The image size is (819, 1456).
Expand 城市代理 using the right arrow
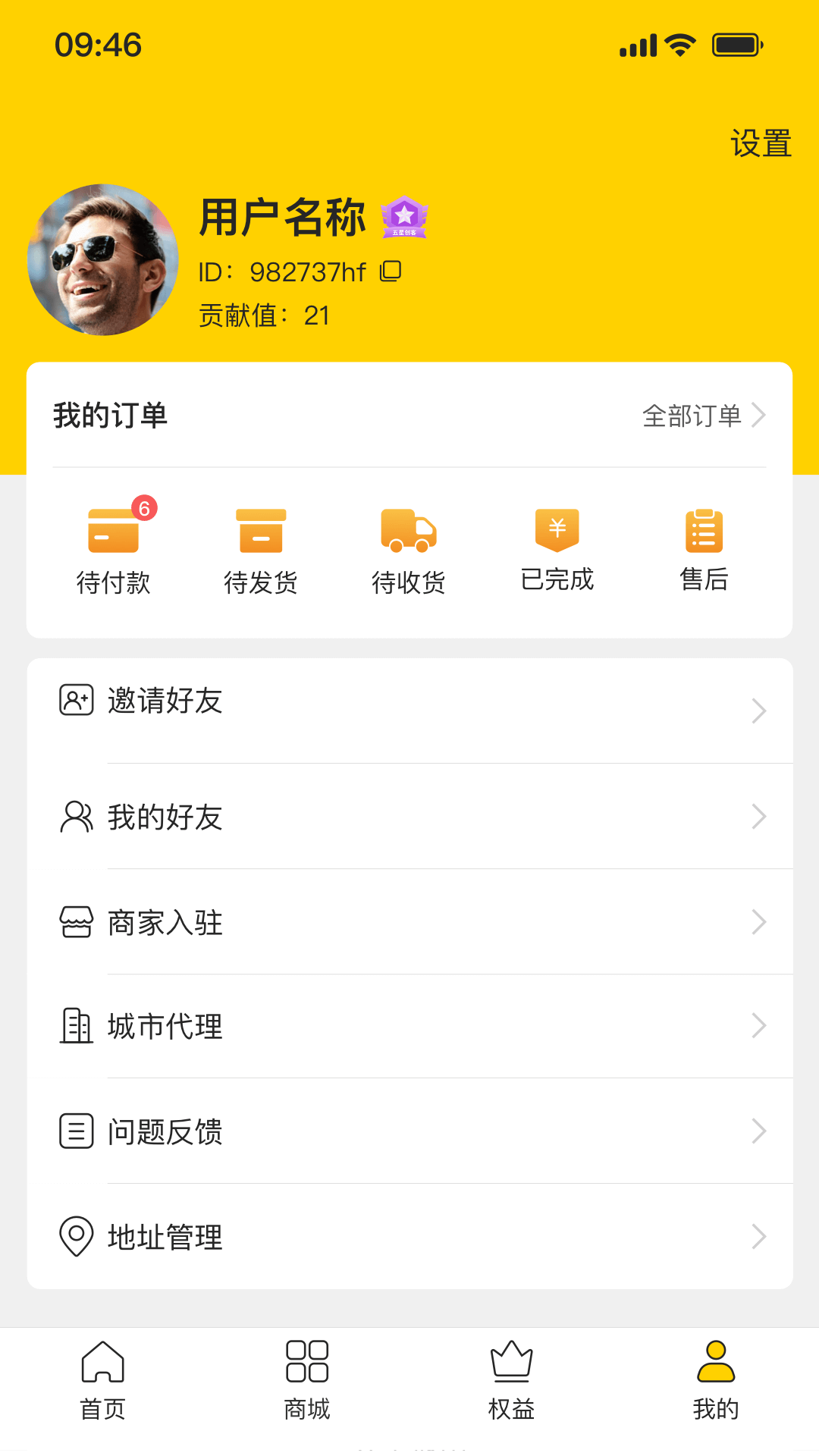(x=761, y=1025)
